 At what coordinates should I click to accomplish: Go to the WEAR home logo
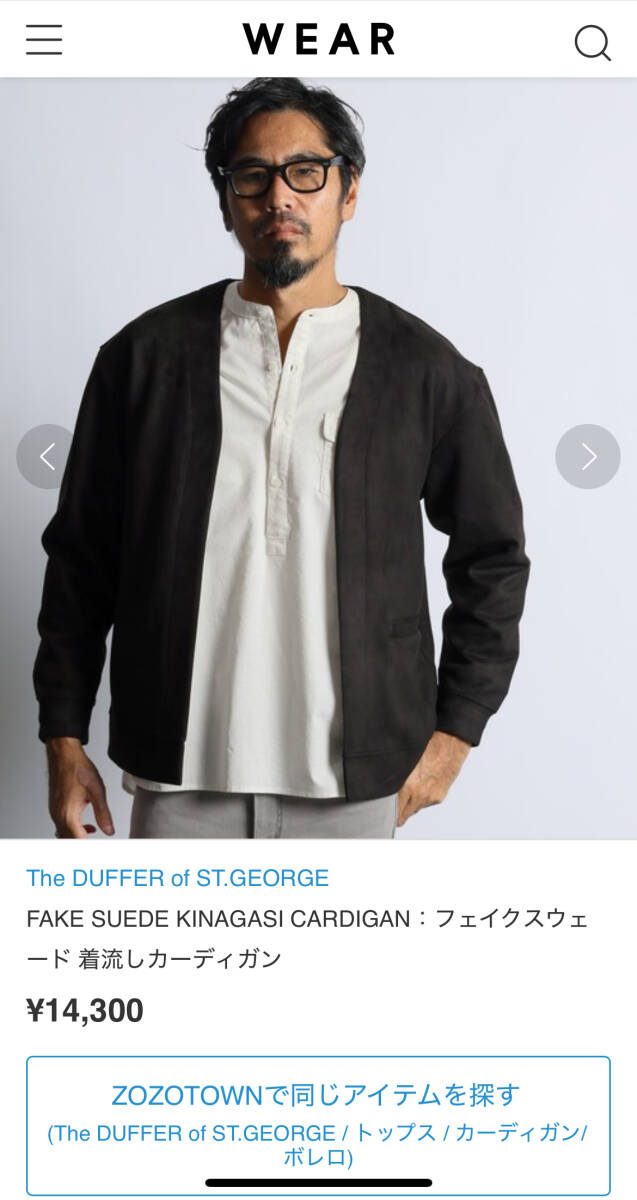pos(318,40)
